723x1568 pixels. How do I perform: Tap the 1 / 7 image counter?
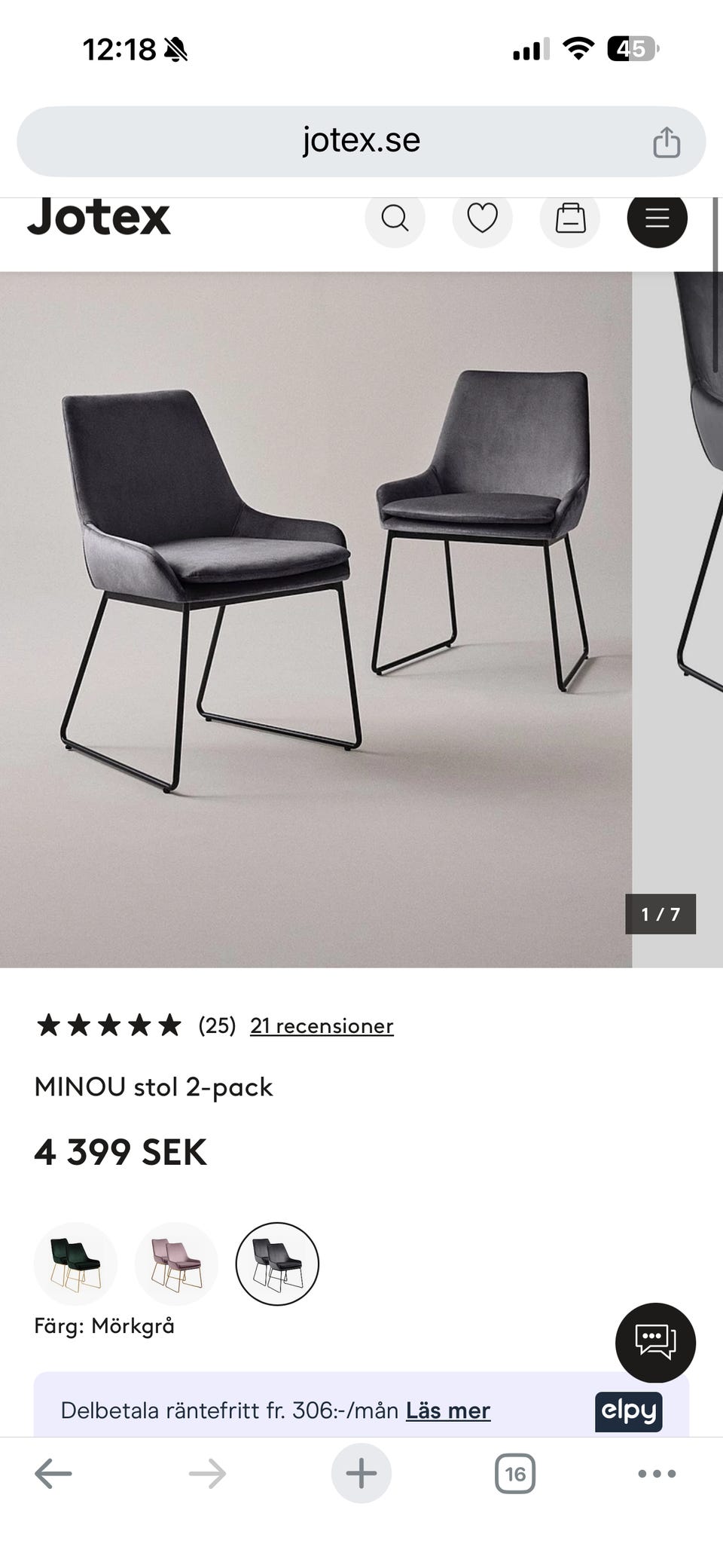[x=660, y=914]
